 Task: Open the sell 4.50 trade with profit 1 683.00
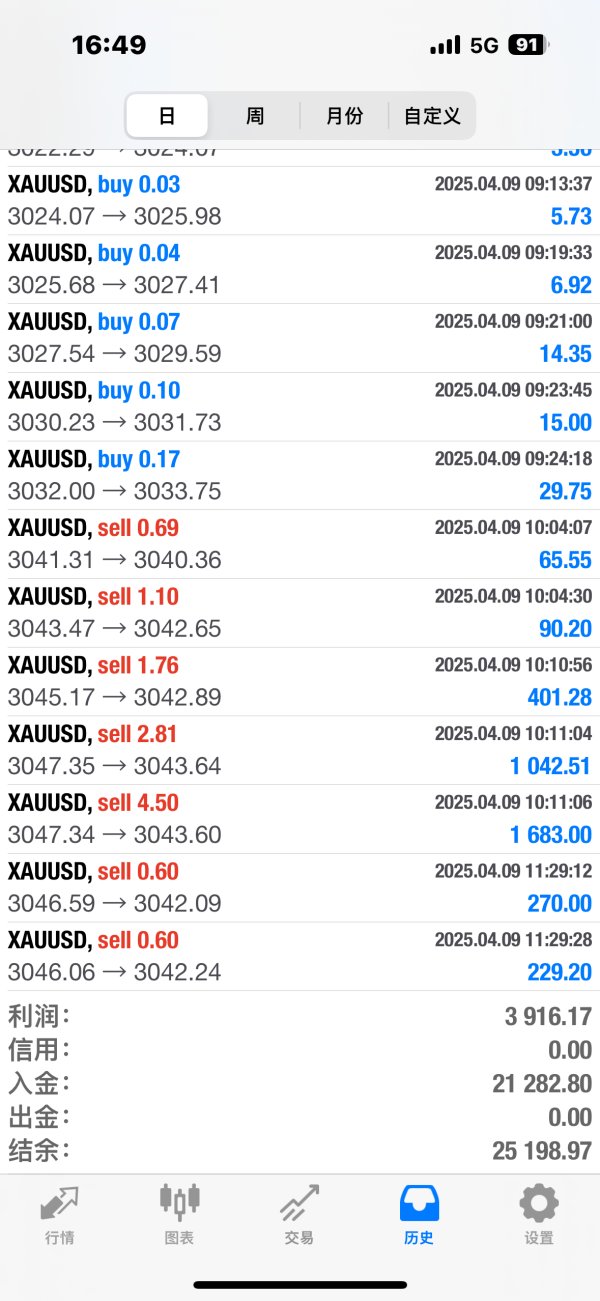[x=300, y=819]
